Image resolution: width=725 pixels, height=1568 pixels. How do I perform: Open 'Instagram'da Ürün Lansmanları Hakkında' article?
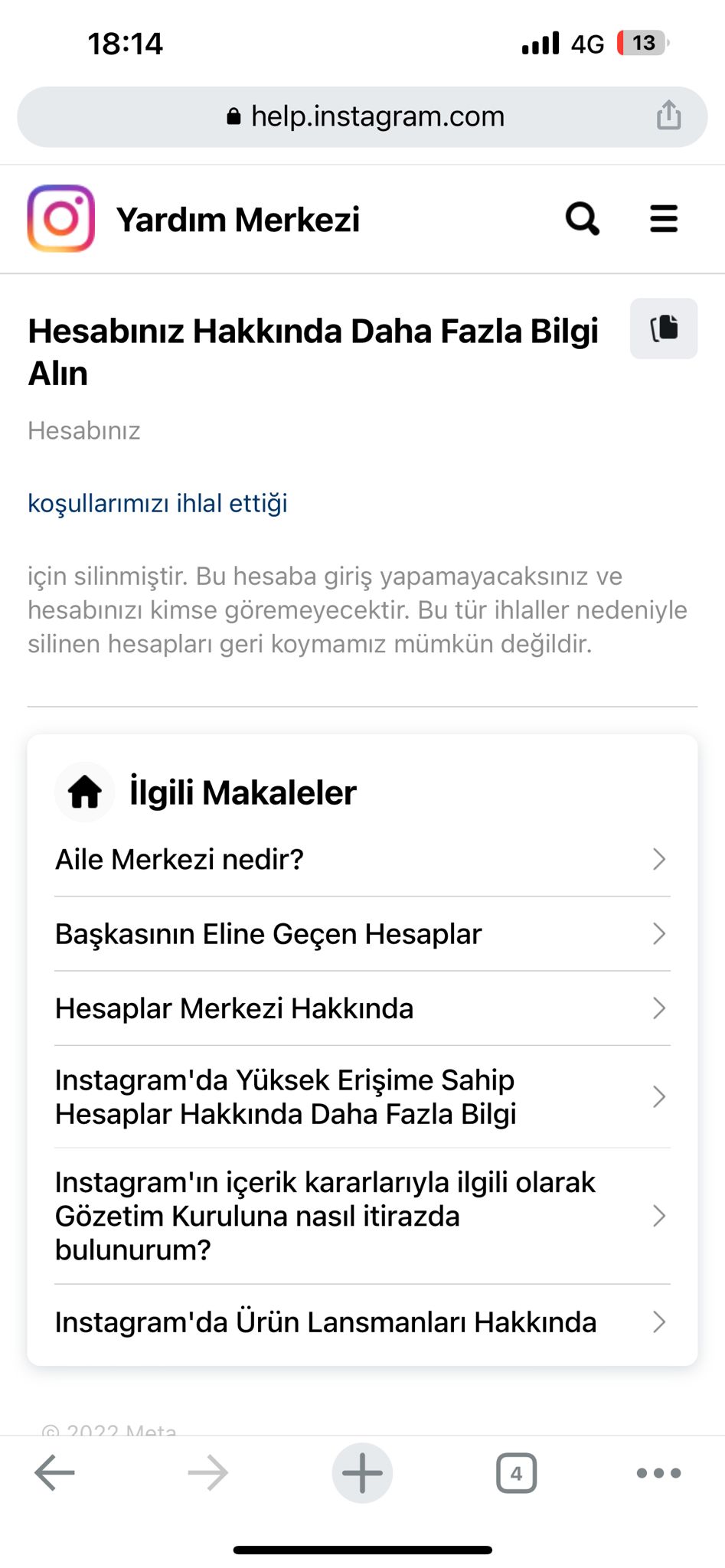point(362,1322)
